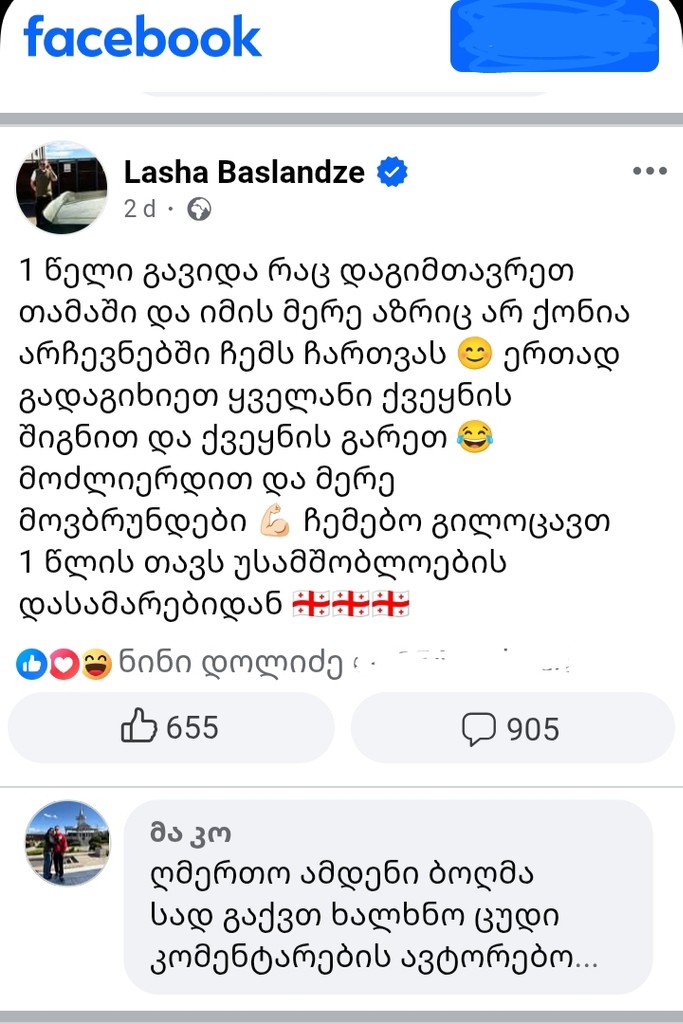Viewport: 683px width, 1024px height.
Task: Visit Lasha Baslandze's profile by name
Action: [243, 172]
